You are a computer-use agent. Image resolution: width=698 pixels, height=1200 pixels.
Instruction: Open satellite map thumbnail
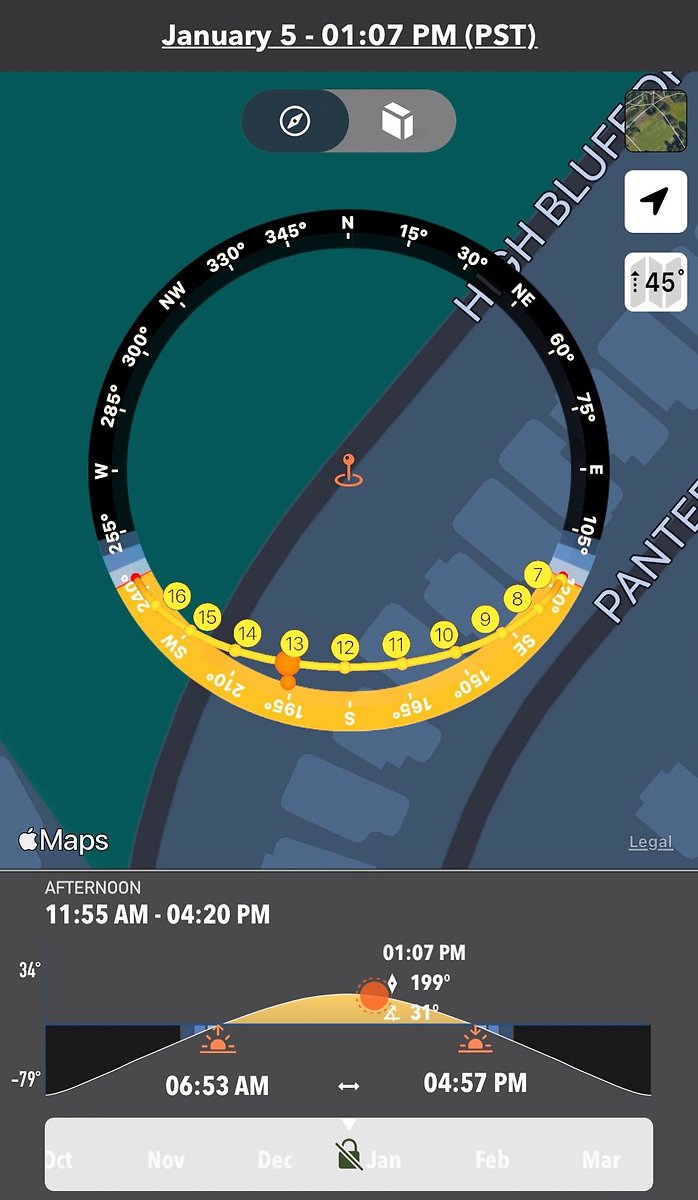coord(655,120)
